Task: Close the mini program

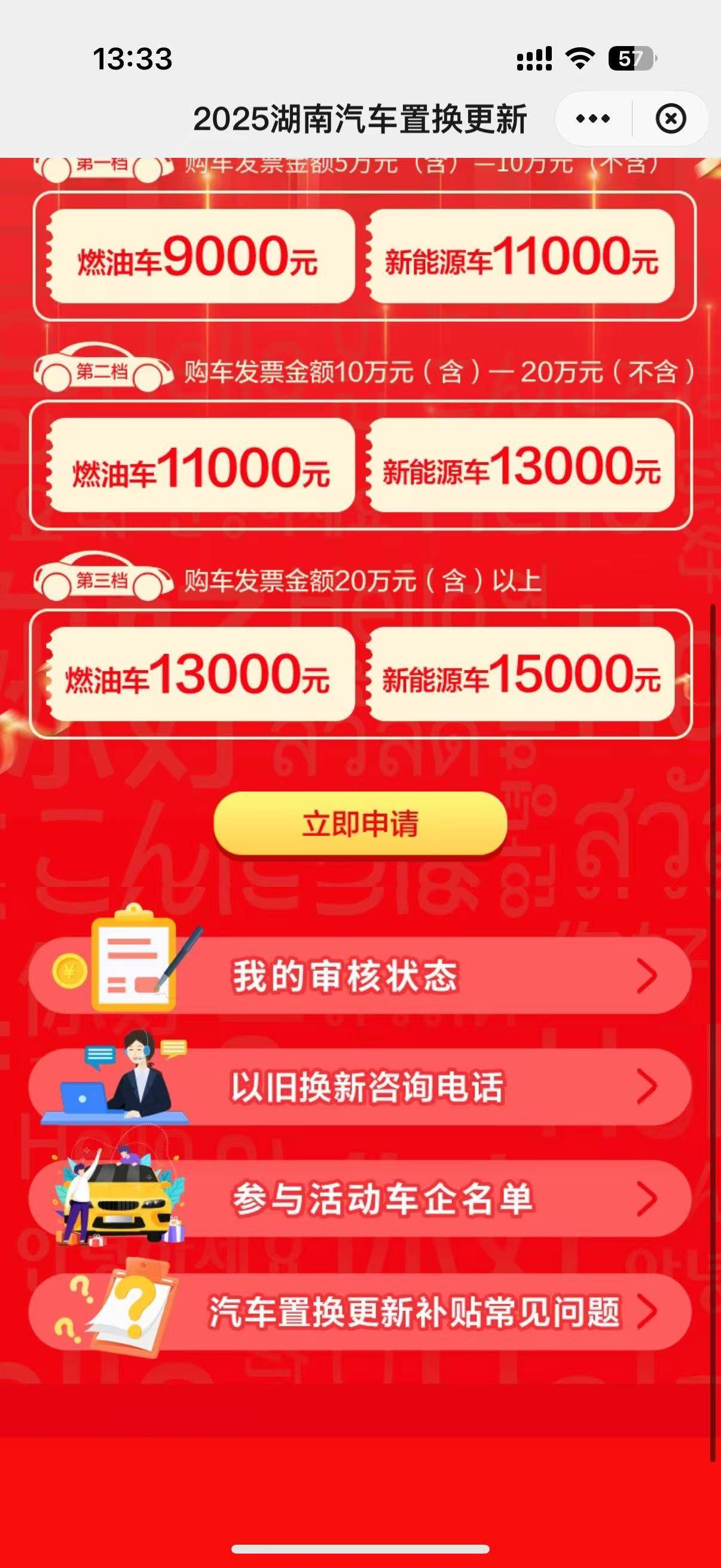Action: pos(671,118)
